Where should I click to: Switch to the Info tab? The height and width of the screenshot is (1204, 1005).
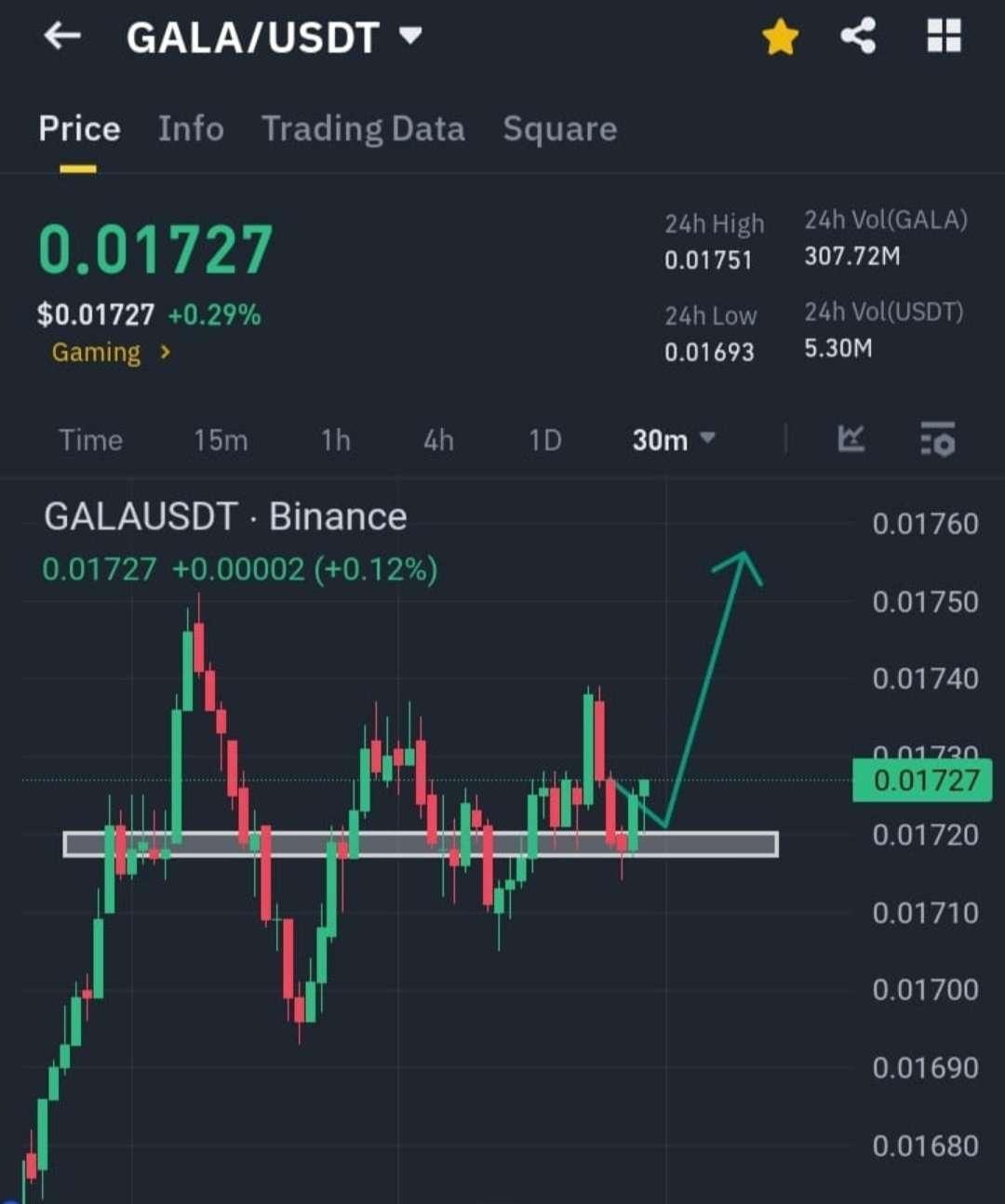(191, 128)
